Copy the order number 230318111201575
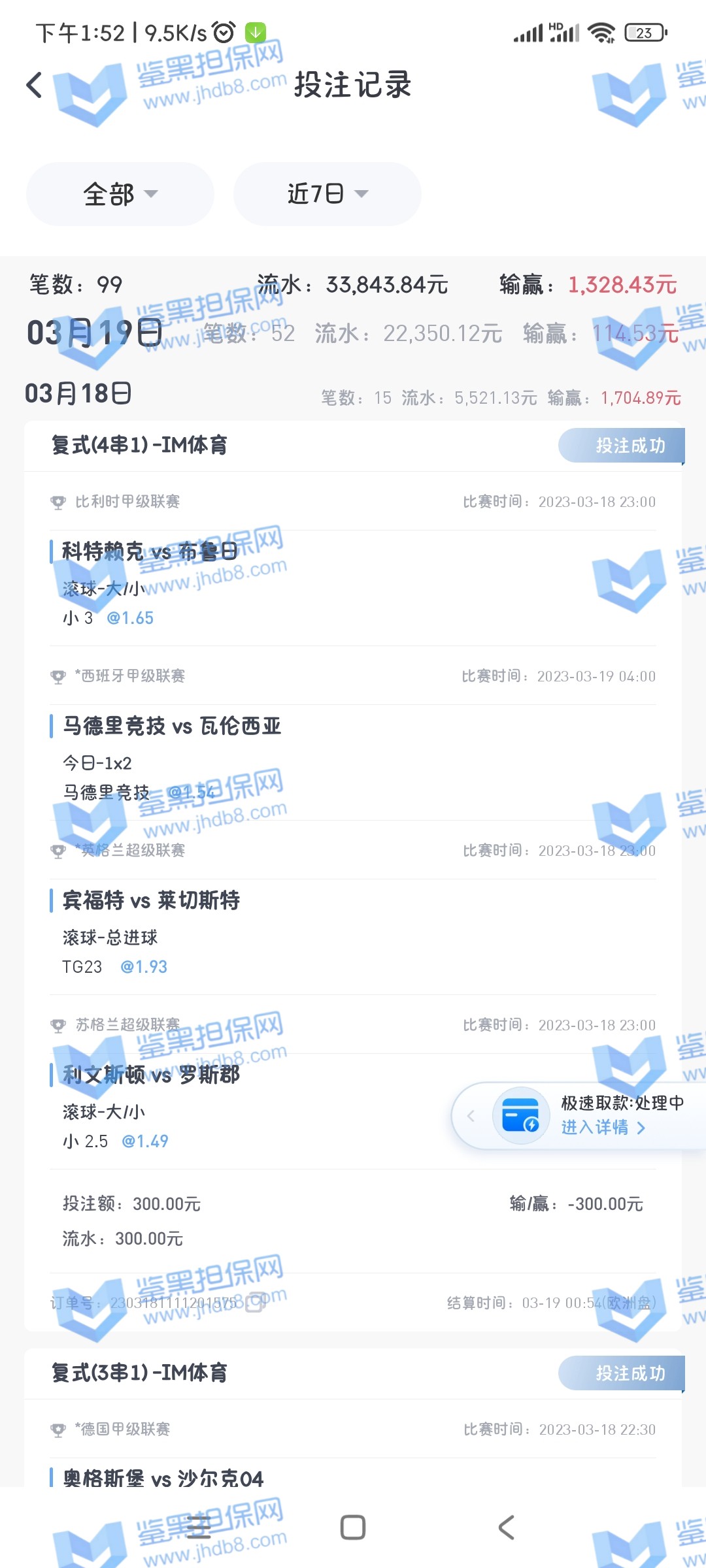Screen dimensions: 706x1568 pyautogui.click(x=256, y=1302)
